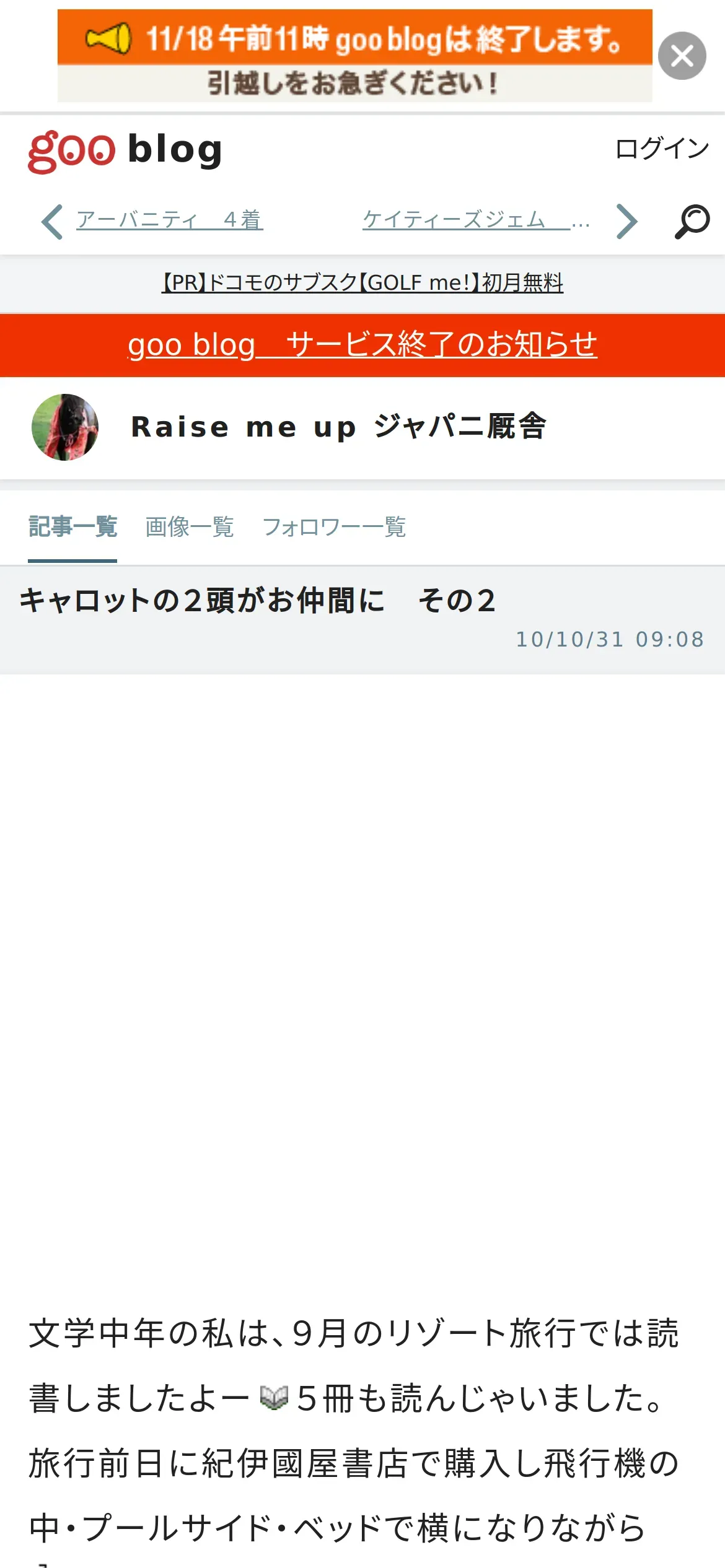Open the PR link for GOLF me!
This screenshot has height=1568, width=725.
(362, 283)
